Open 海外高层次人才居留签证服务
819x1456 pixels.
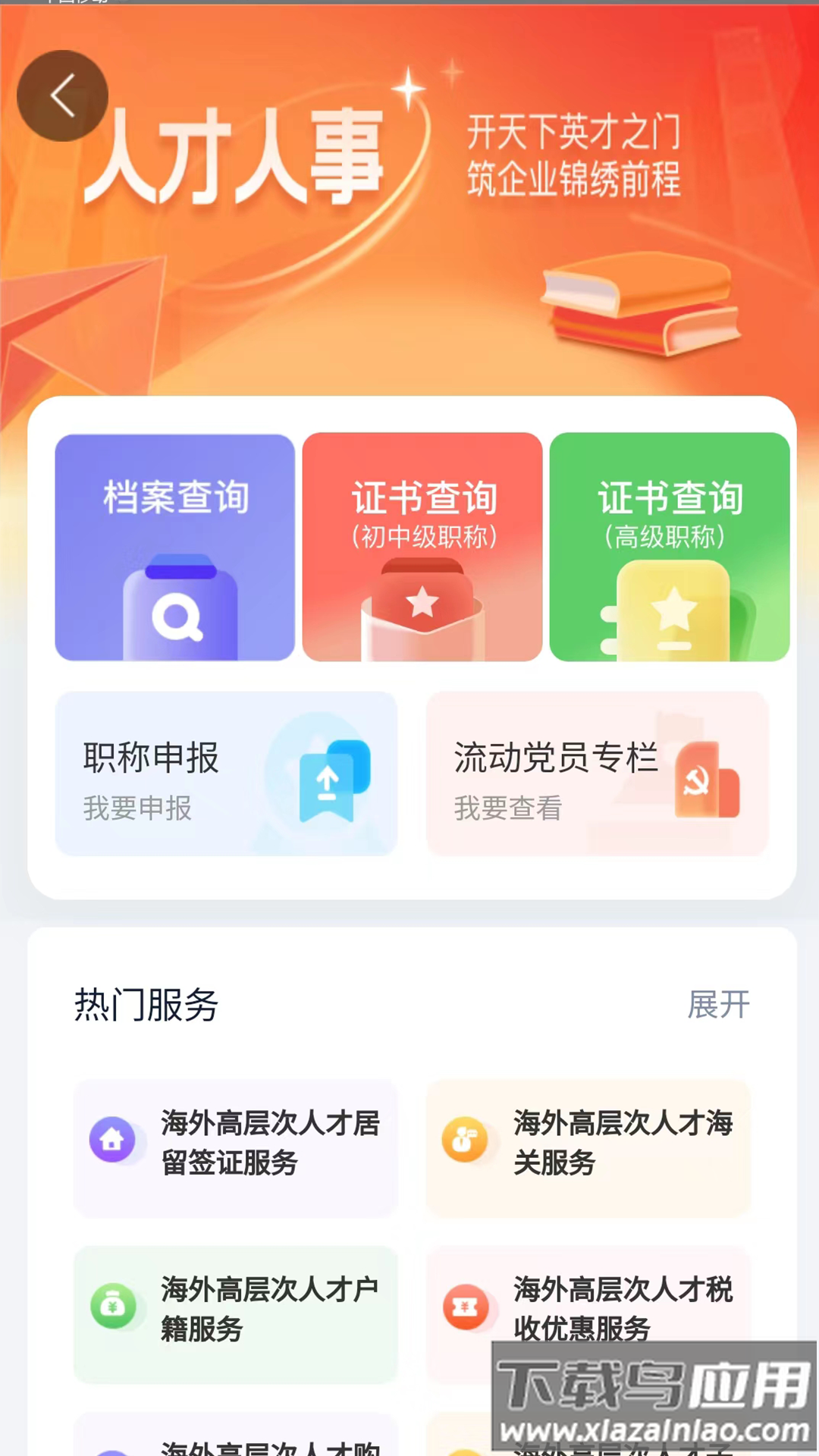pos(235,1145)
